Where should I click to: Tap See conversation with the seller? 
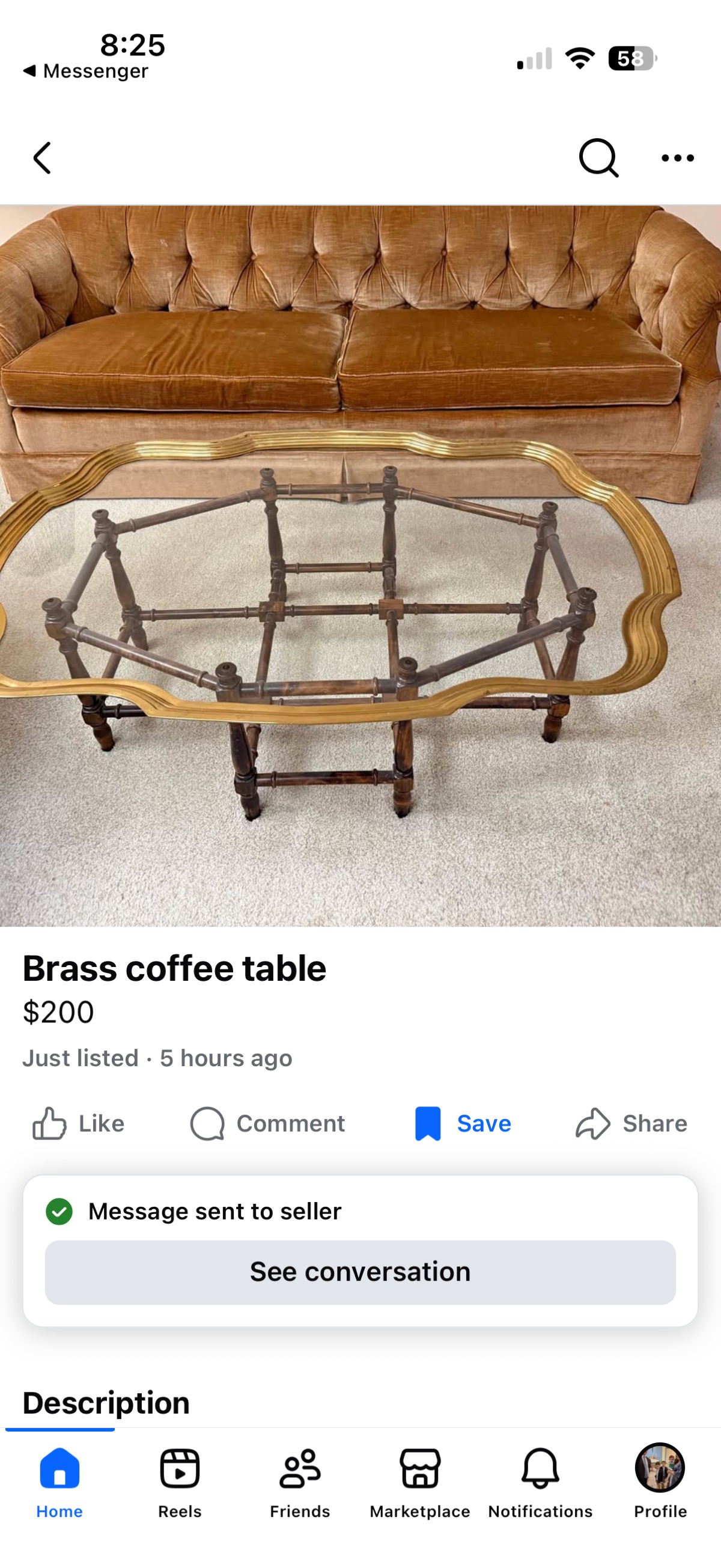(x=360, y=1272)
